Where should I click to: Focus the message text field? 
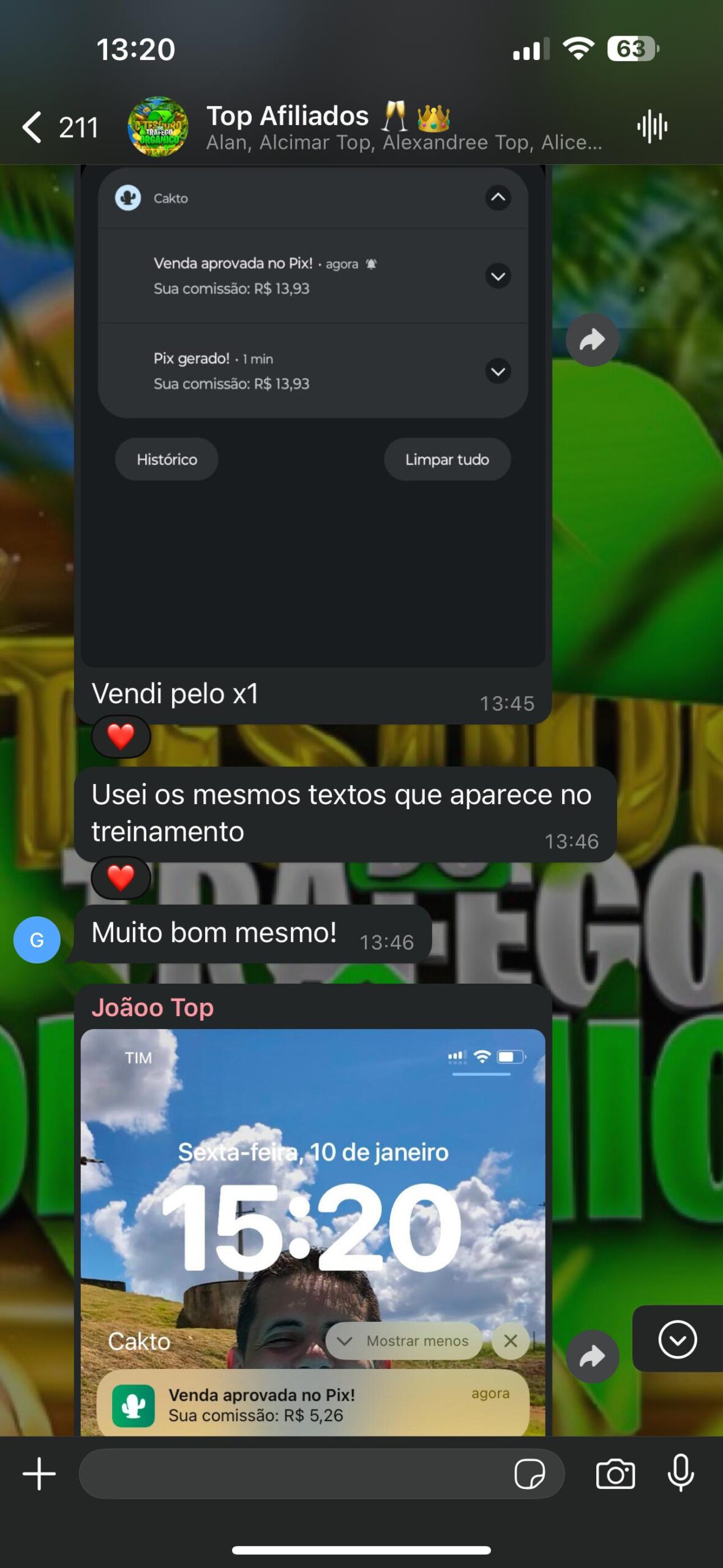click(x=294, y=1474)
